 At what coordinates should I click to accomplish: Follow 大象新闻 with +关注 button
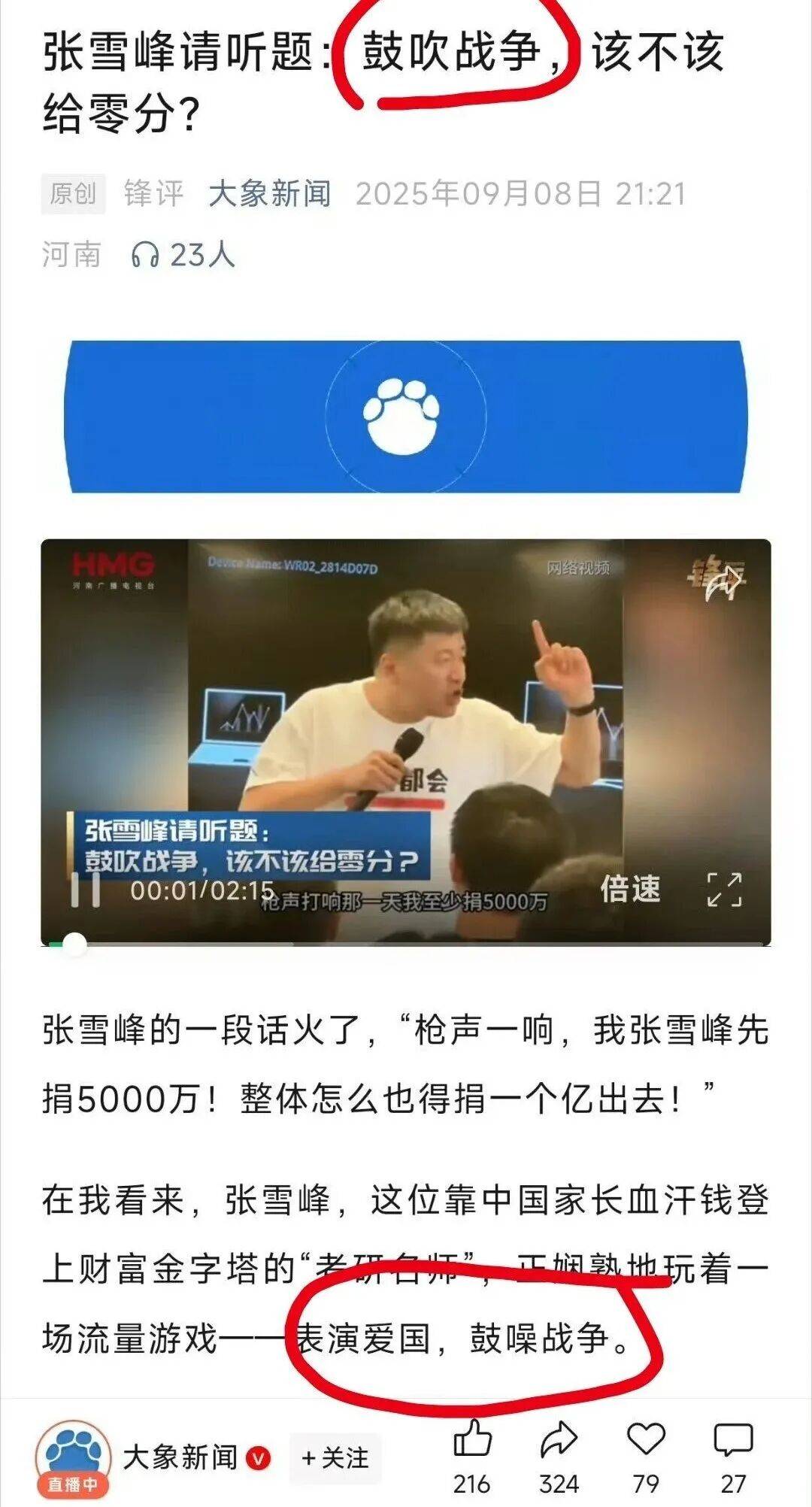point(335,1458)
